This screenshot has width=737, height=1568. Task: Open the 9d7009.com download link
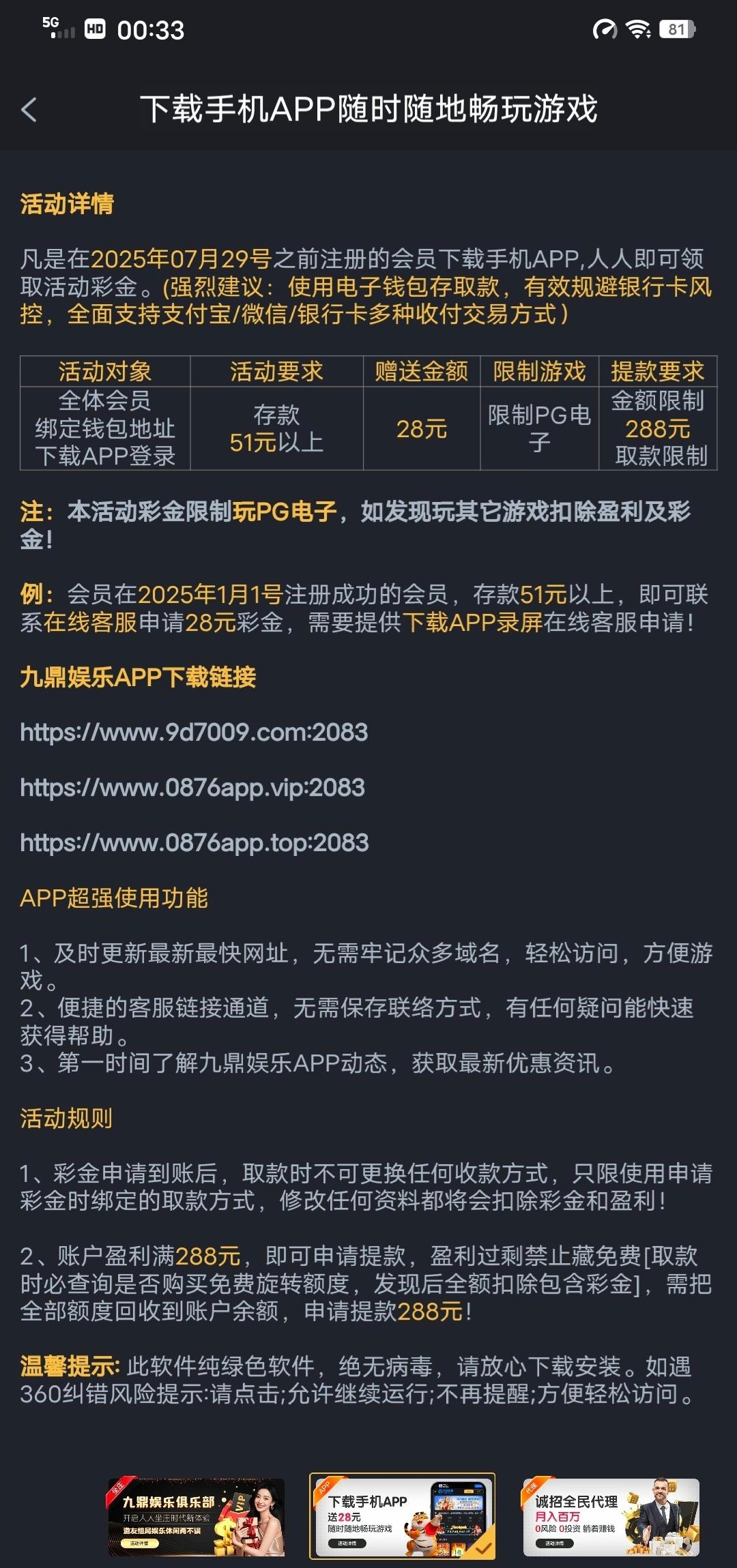(194, 733)
